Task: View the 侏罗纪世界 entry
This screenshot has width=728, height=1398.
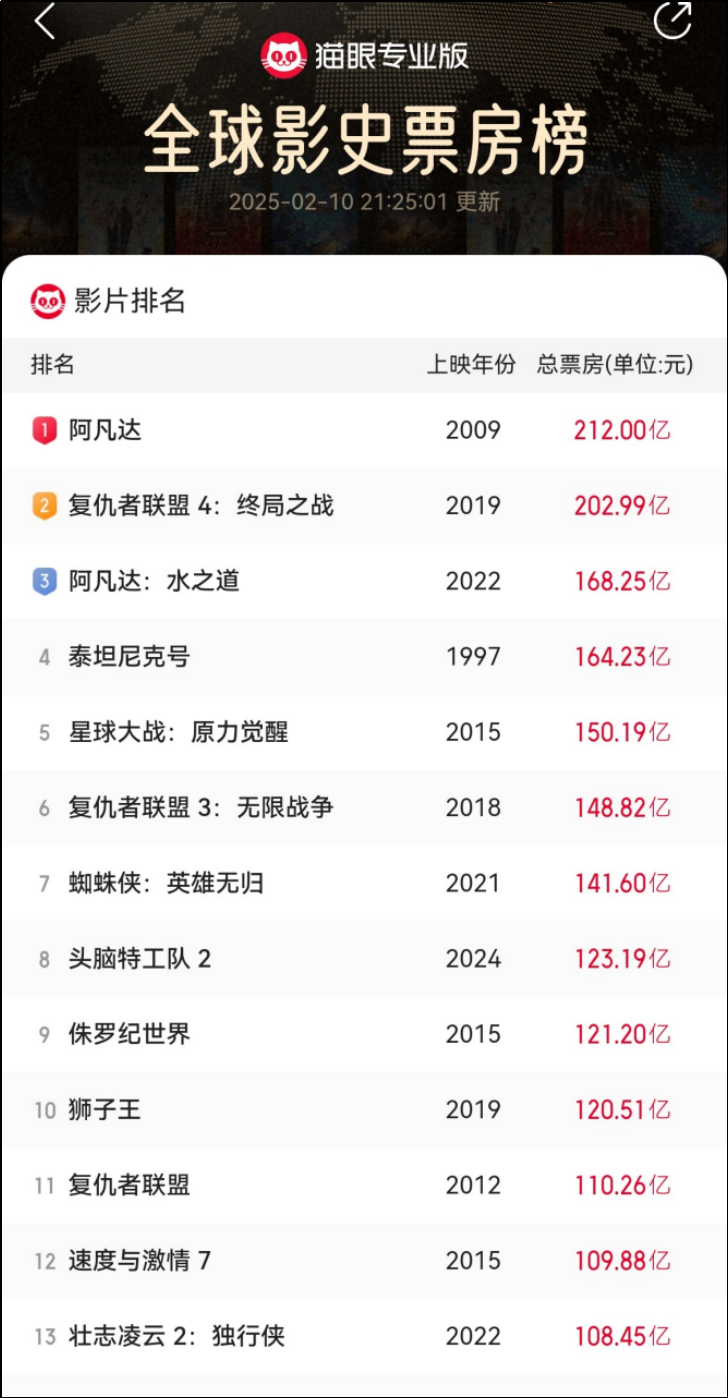Action: click(129, 1034)
